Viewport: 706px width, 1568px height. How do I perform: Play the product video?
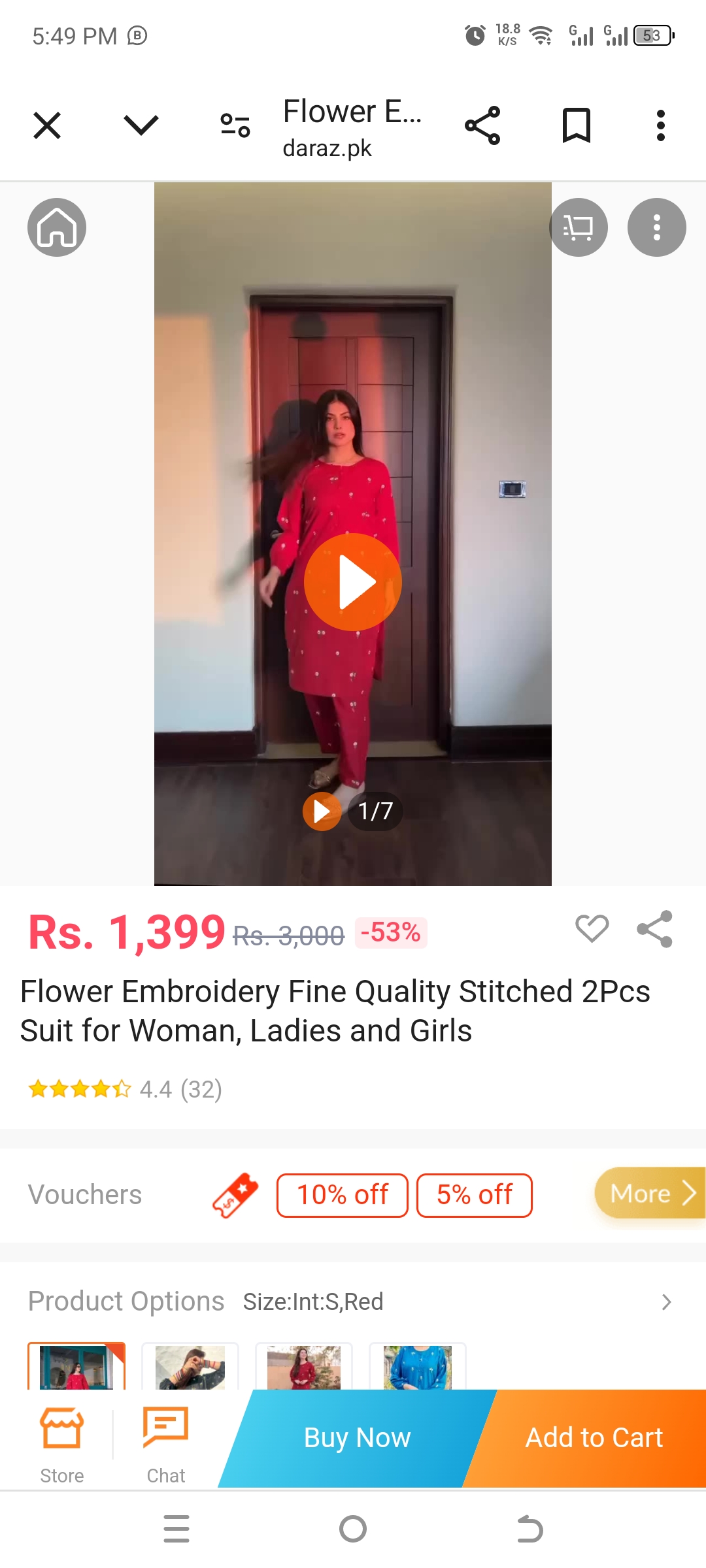point(353,581)
